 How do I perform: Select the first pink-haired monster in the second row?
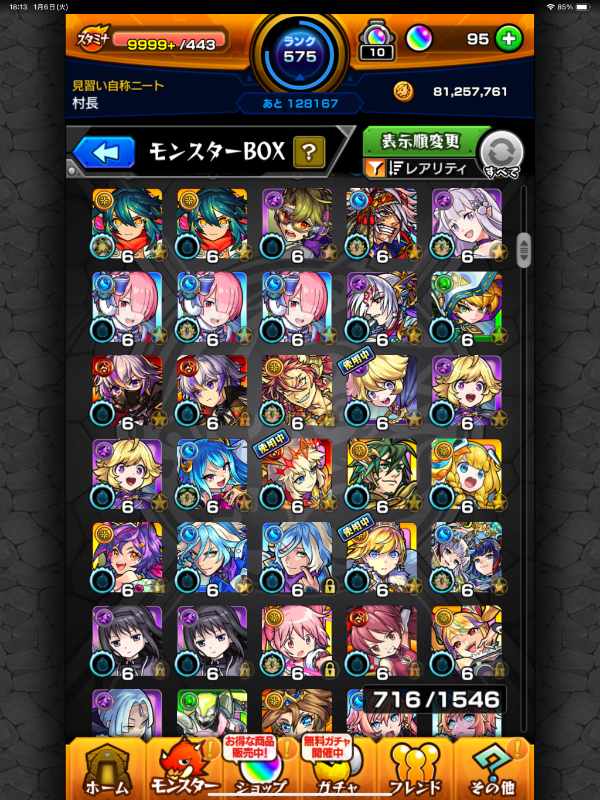[x=127, y=307]
